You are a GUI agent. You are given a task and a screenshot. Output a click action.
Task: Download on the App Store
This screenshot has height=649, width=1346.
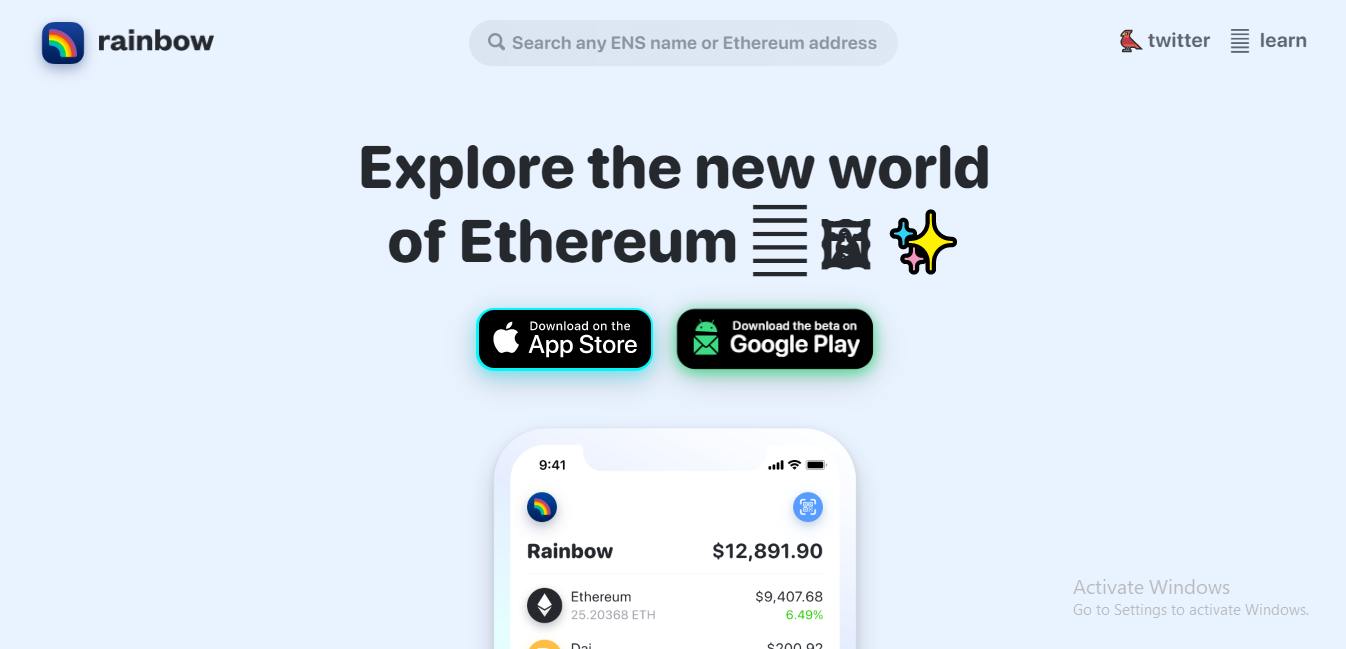tap(565, 339)
